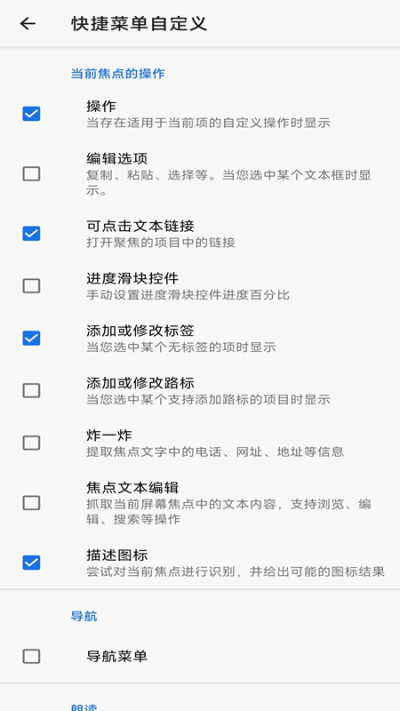The height and width of the screenshot is (711, 400).
Task: Tick the 炸一炸 checkbox
Action: pos(31,443)
